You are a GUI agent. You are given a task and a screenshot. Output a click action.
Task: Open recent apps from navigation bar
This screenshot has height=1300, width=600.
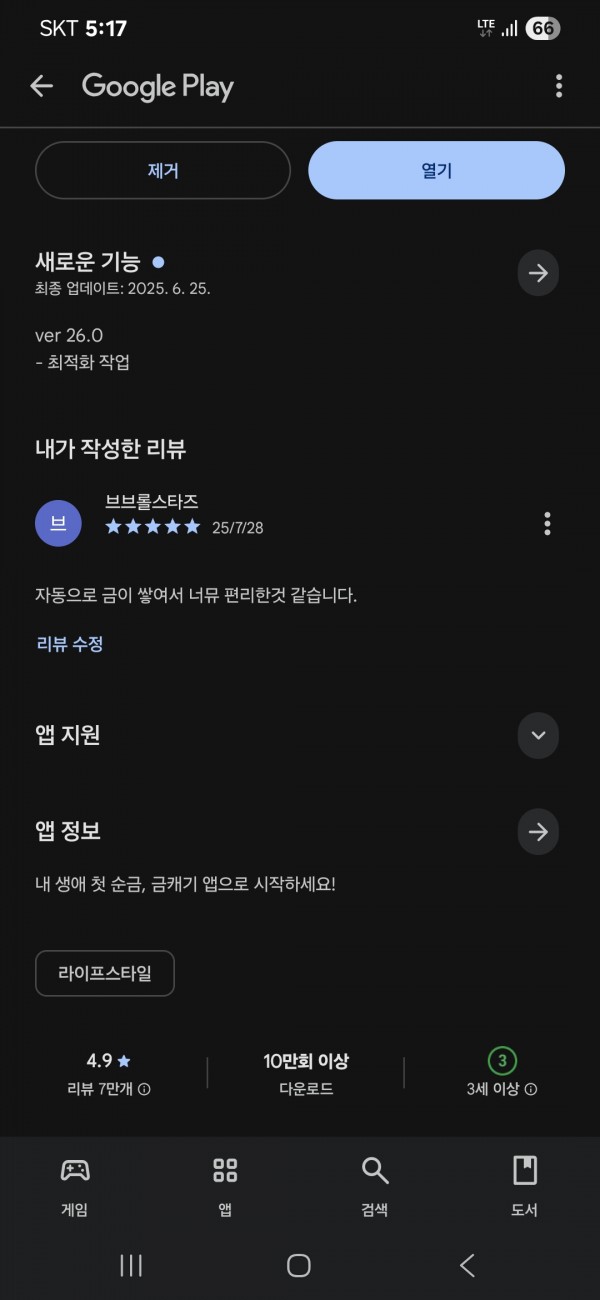[x=131, y=1265]
